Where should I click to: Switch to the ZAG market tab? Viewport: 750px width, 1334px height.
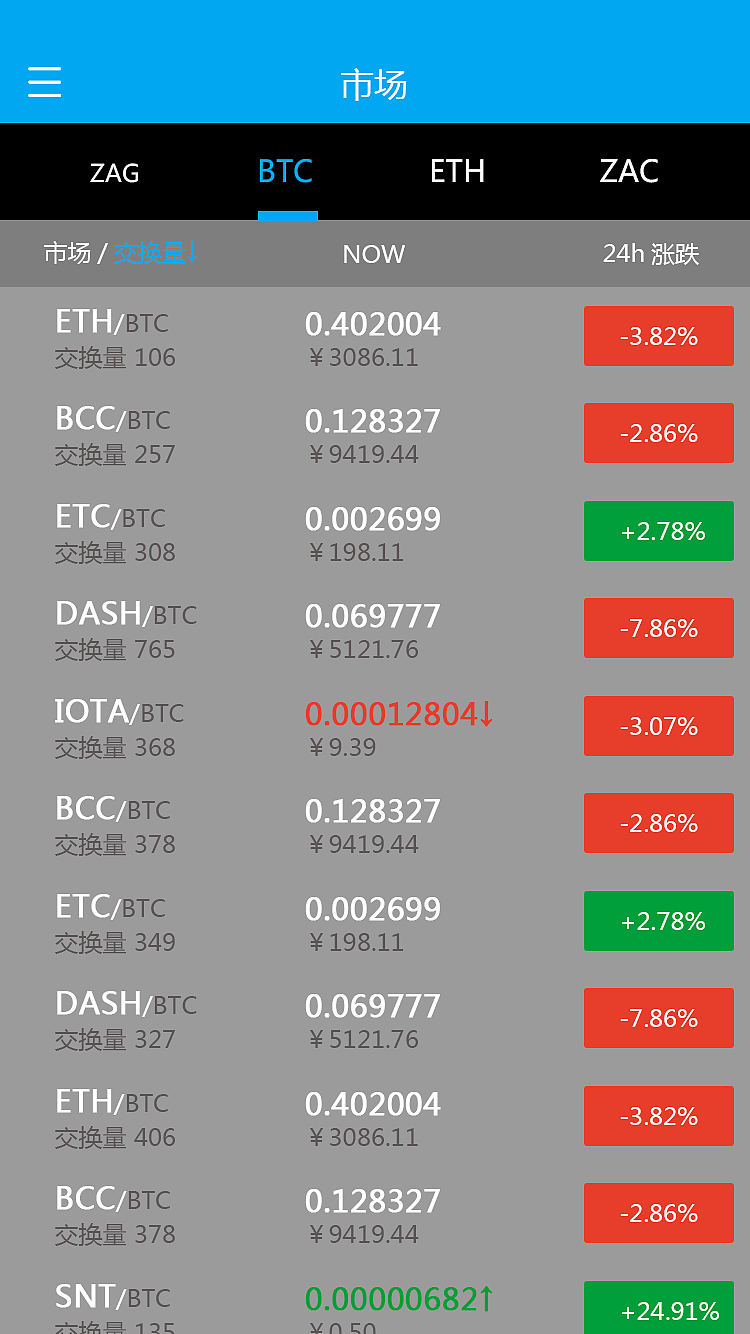tap(115, 172)
